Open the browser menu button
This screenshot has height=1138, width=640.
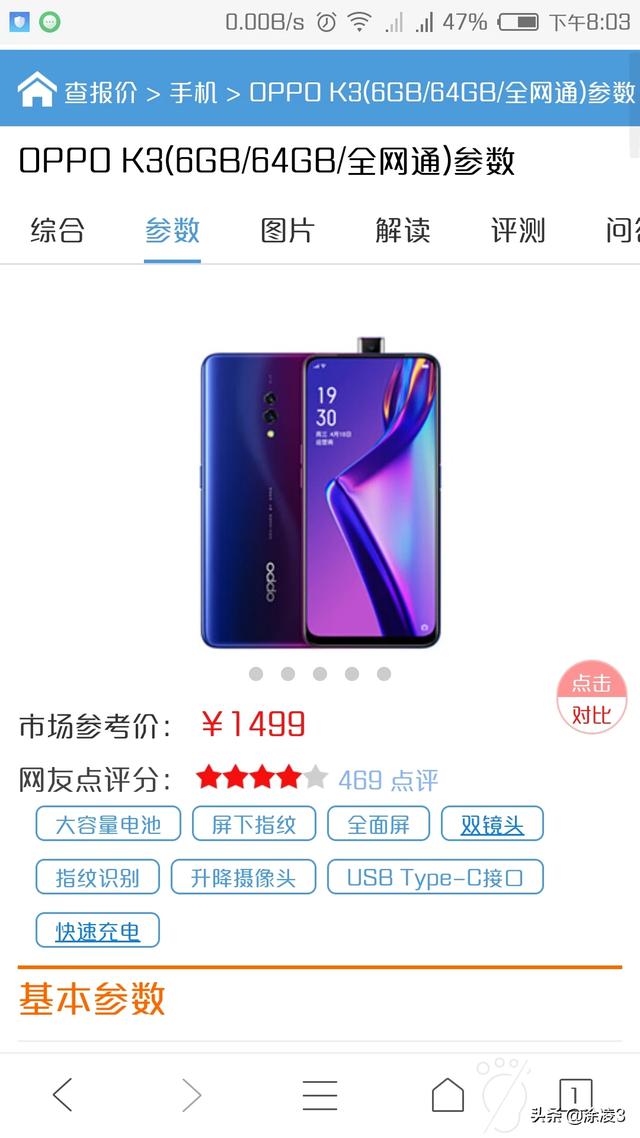[320, 1094]
